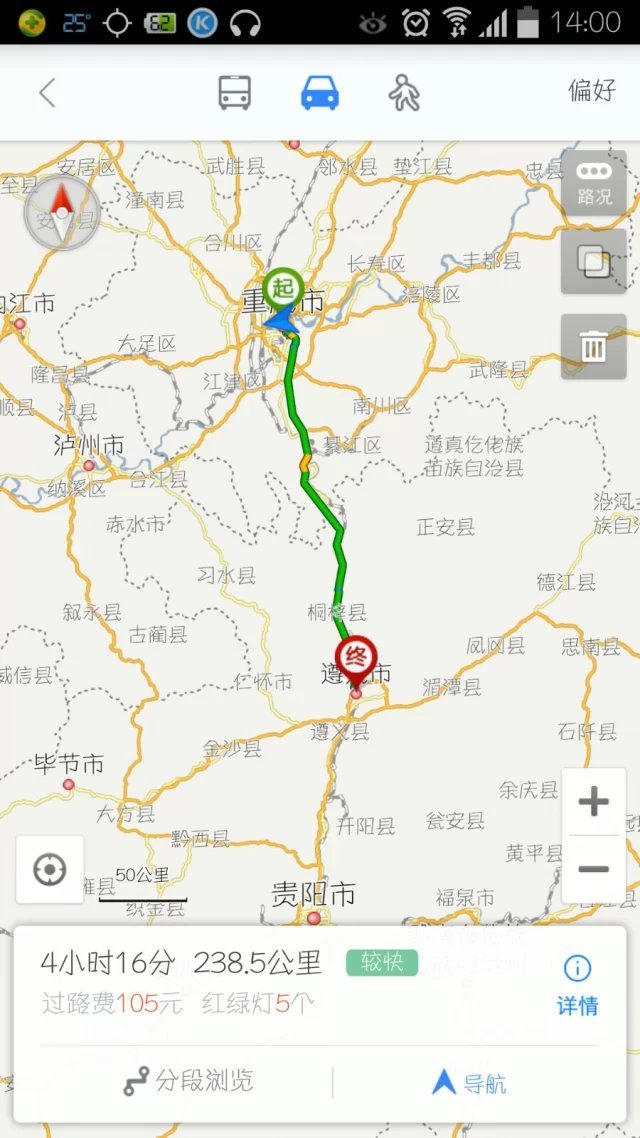This screenshot has height=1138, width=640.
Task: View route 详情 details
Action: [x=578, y=985]
